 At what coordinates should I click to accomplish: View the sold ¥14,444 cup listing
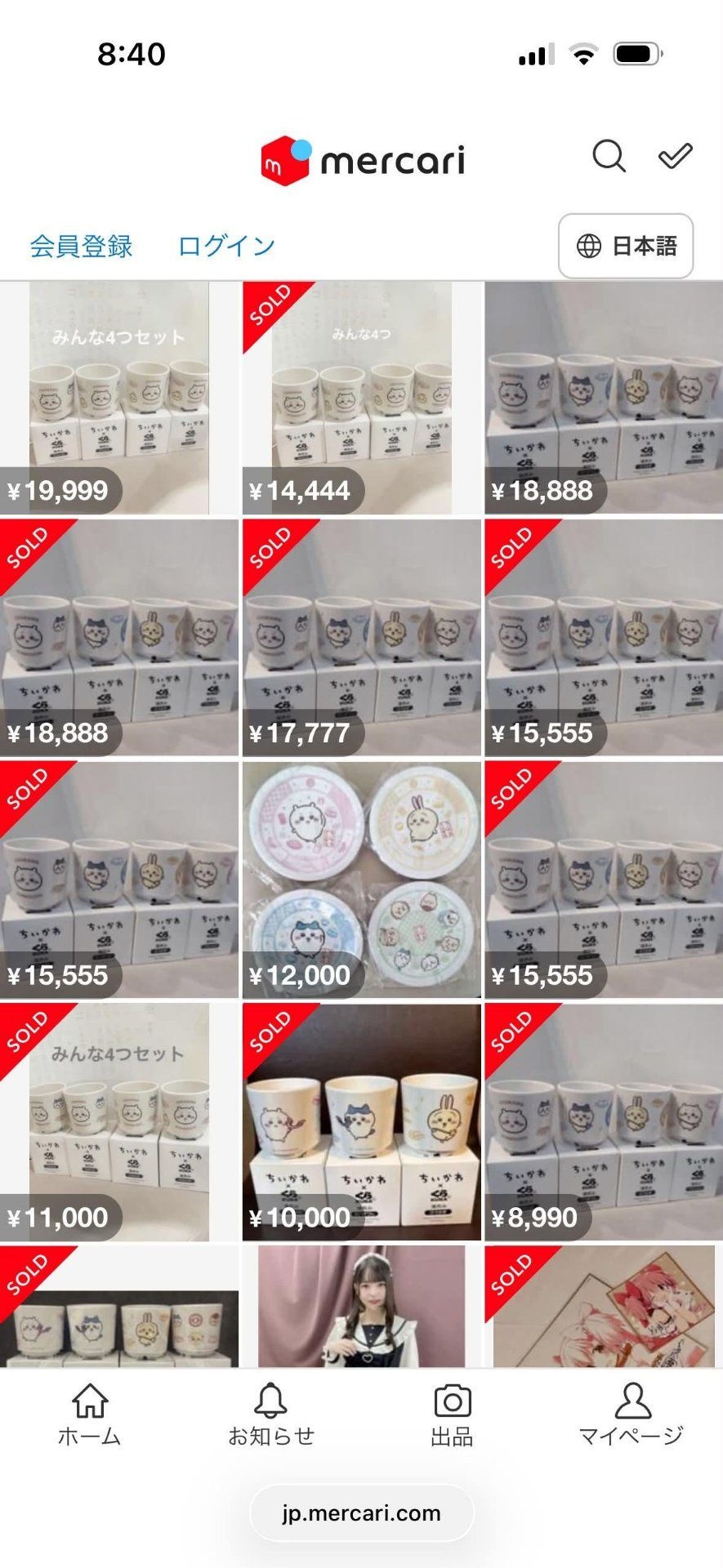point(361,398)
